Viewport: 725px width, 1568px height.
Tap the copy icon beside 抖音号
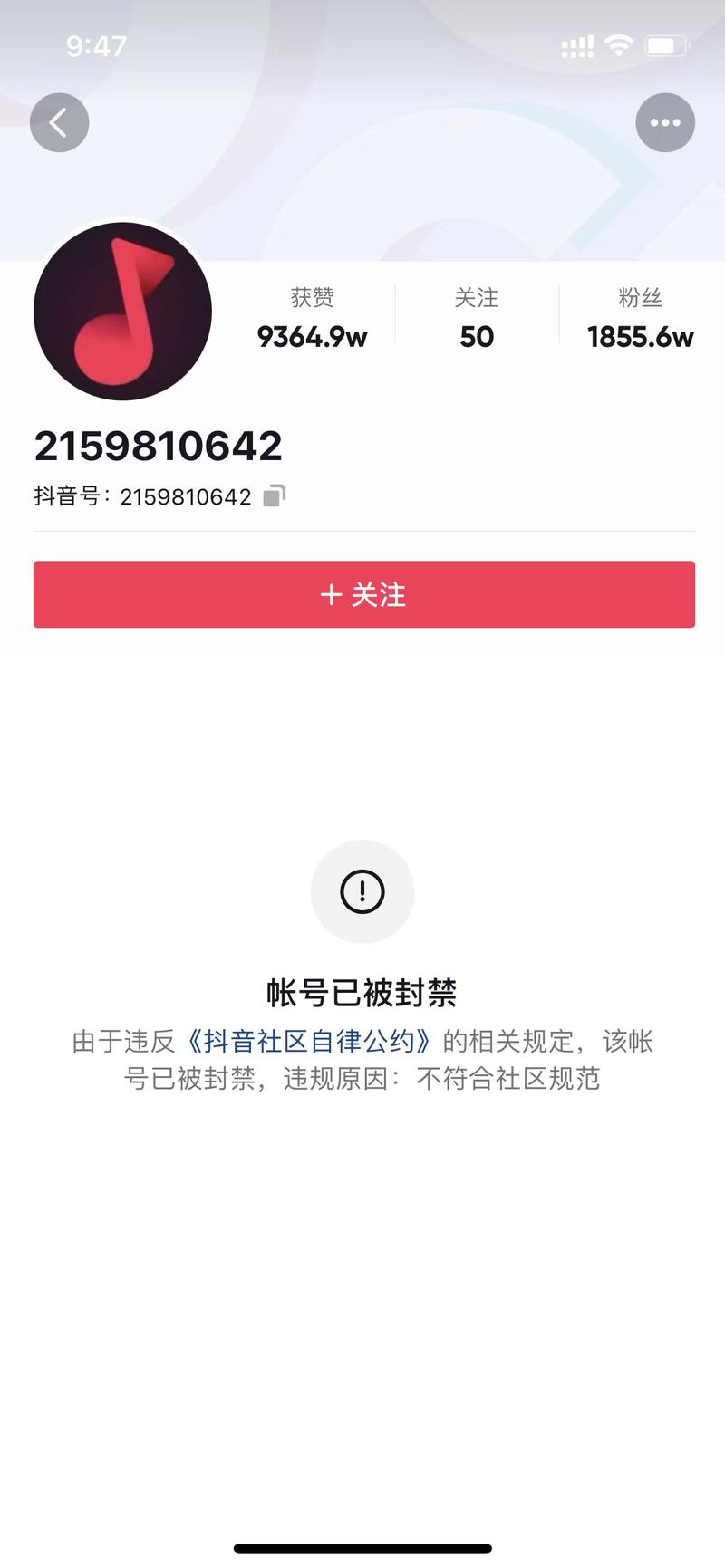(x=276, y=495)
